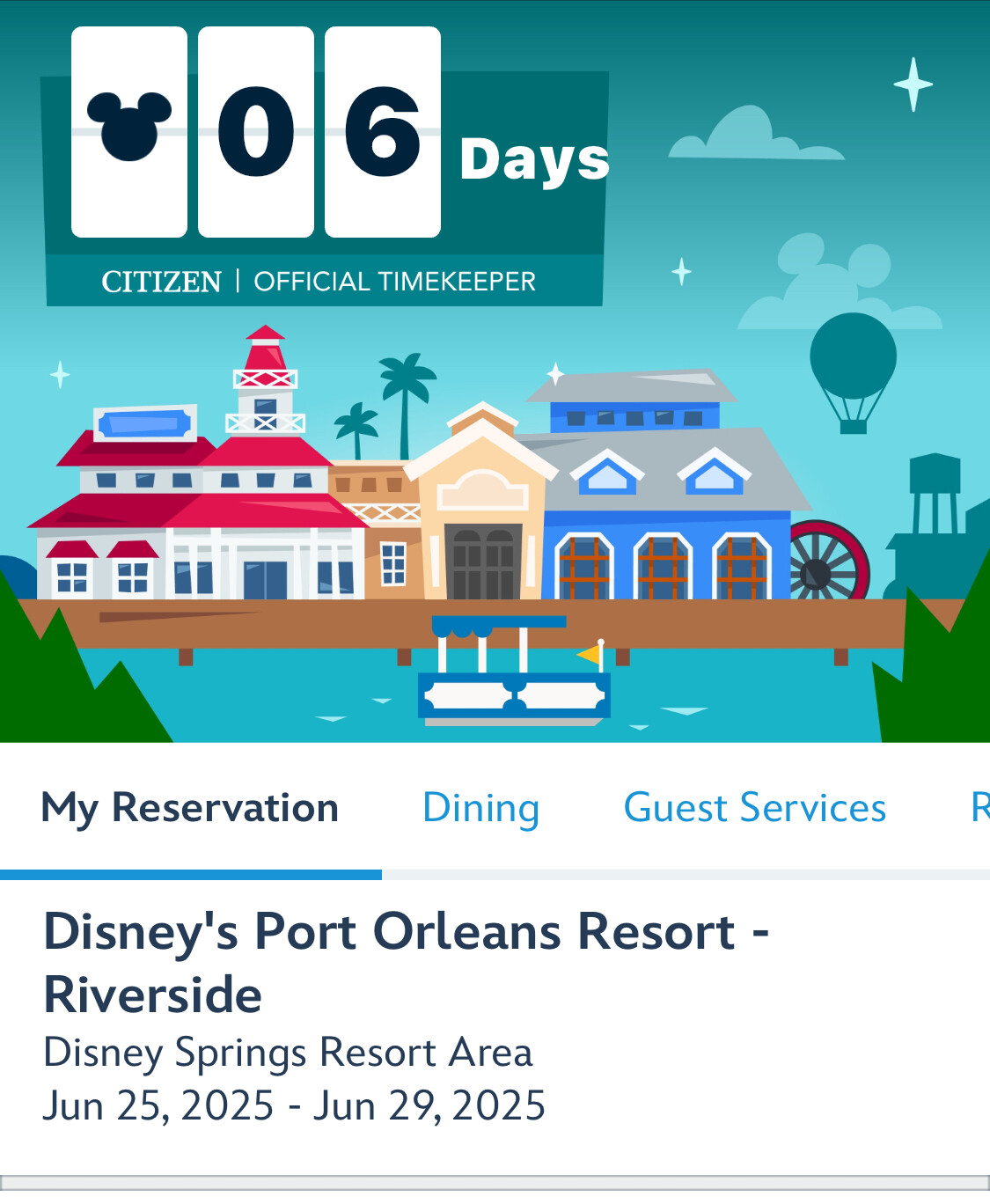This screenshot has height=1204, width=990.
Task: Switch to the Dining tab
Action: [480, 808]
